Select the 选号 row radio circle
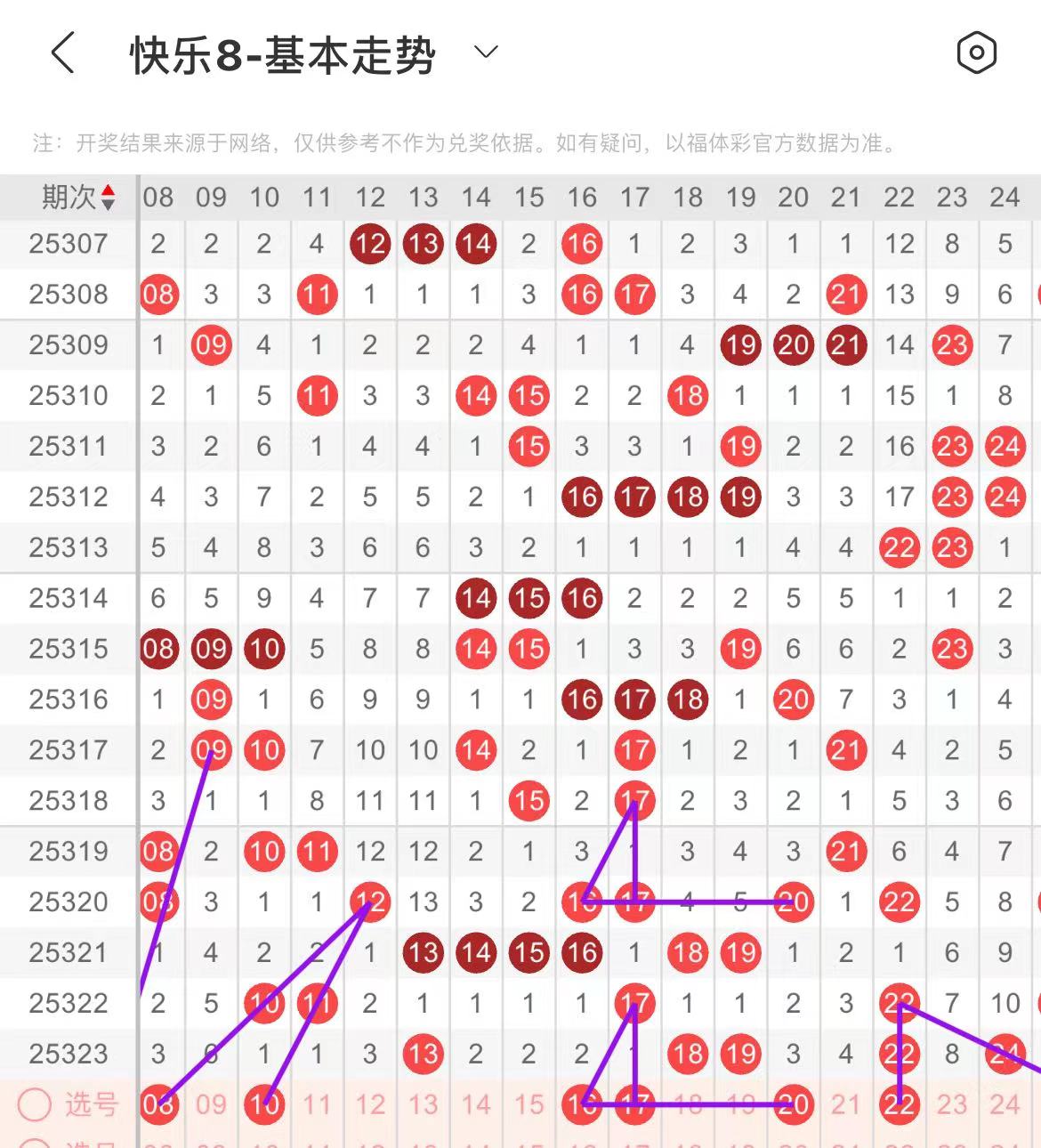This screenshot has height=1148, width=1041. (35, 1104)
